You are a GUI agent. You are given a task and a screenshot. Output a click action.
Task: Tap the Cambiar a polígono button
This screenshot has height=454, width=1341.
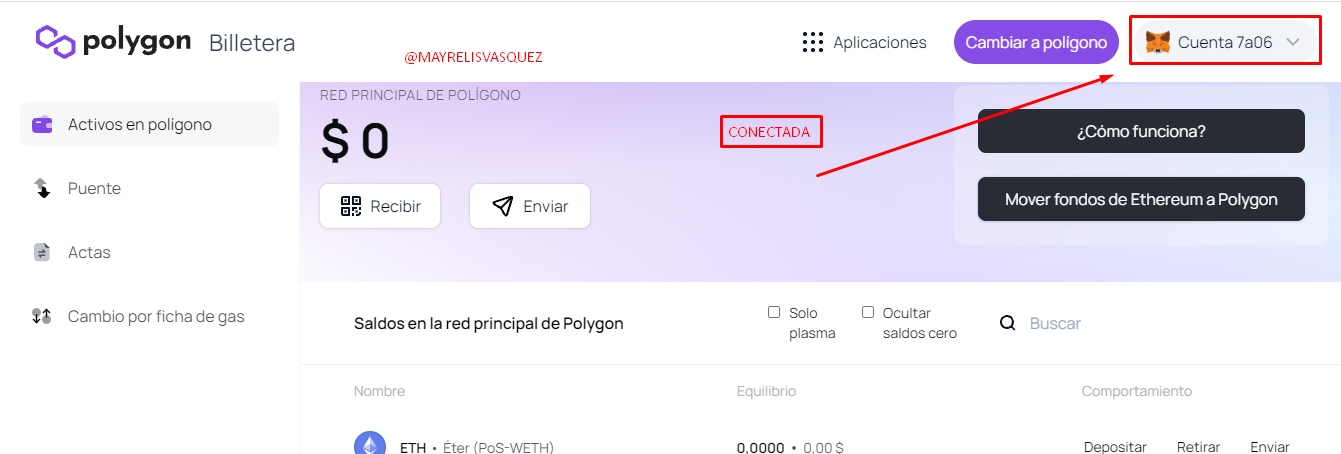pyautogui.click(x=1036, y=42)
